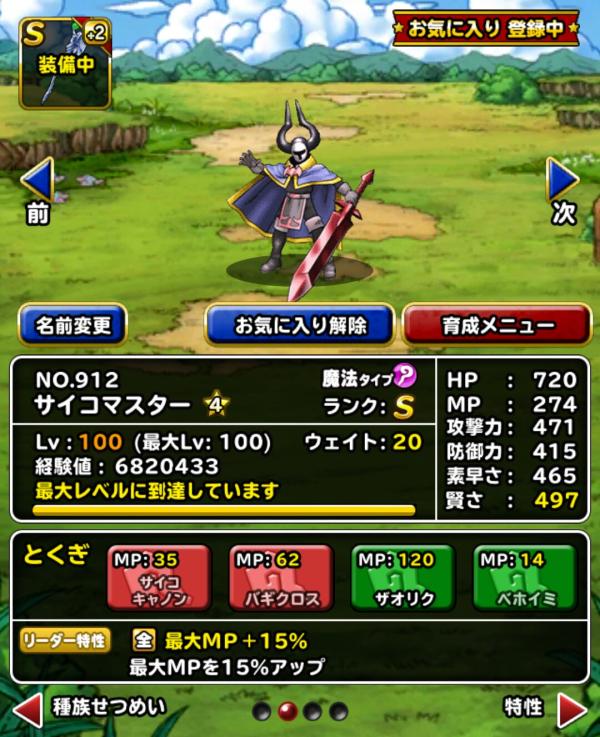
Task: Open the 育成メニュー training menu
Action: (x=496, y=325)
